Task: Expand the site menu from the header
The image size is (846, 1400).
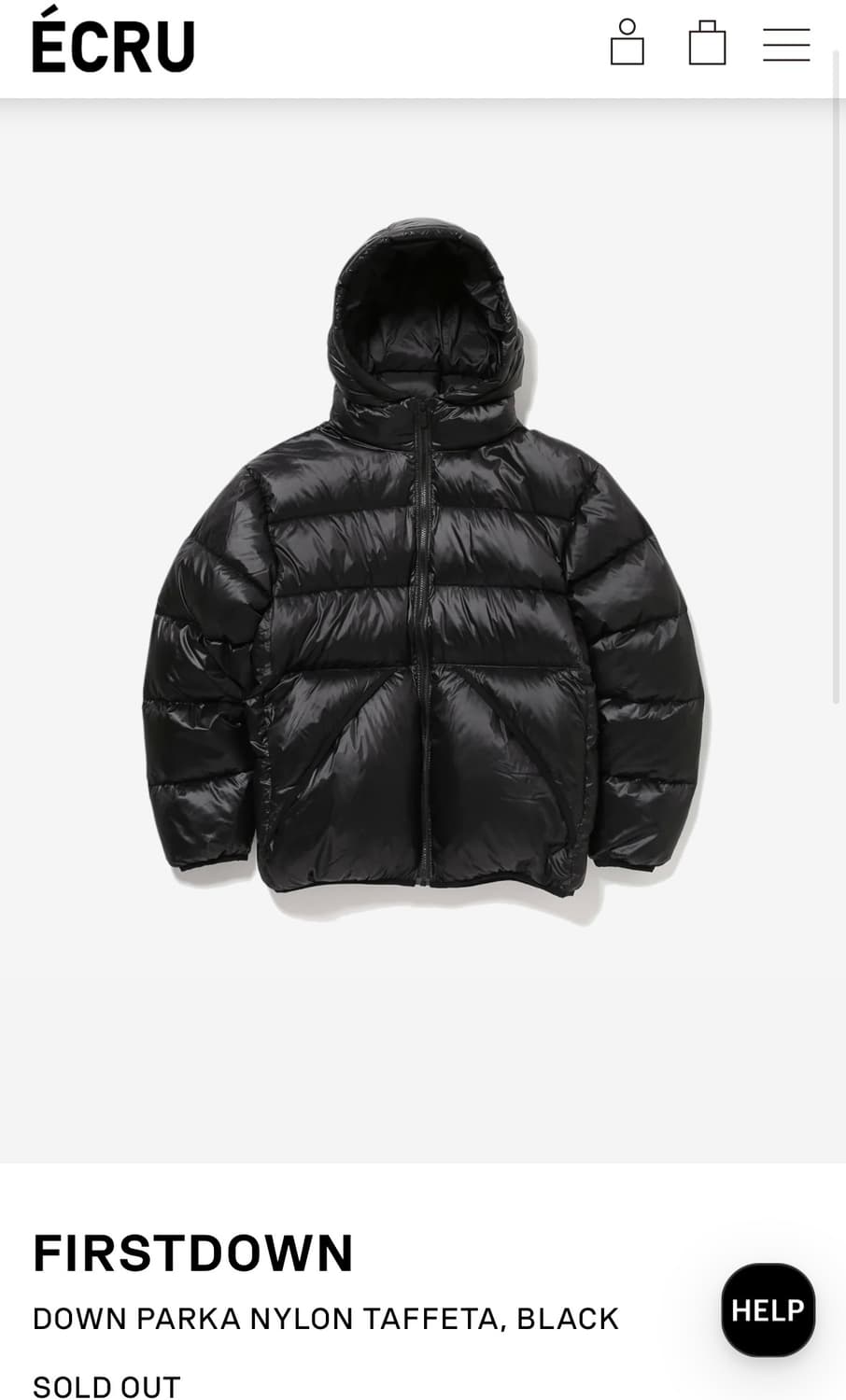Action: (785, 43)
